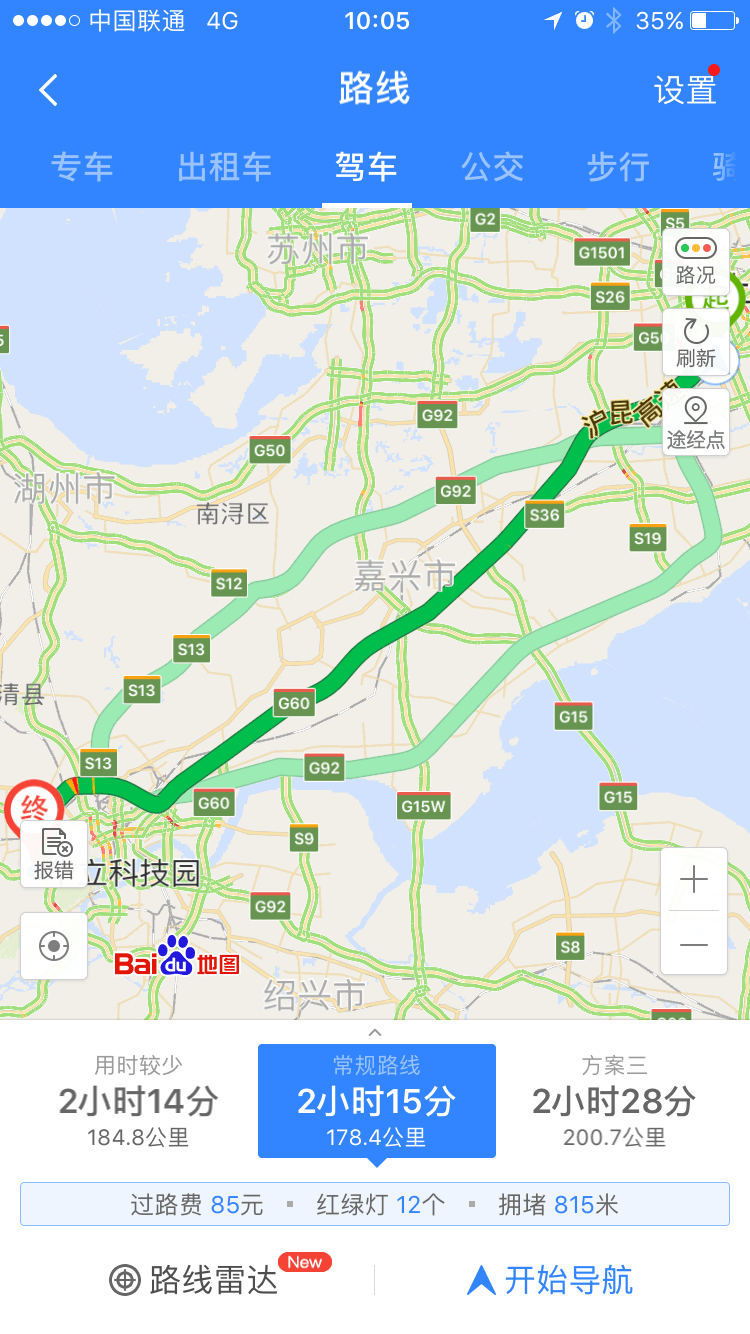The image size is (750, 1334).
Task: Open 路线雷达 route radar
Action: tap(194, 1280)
